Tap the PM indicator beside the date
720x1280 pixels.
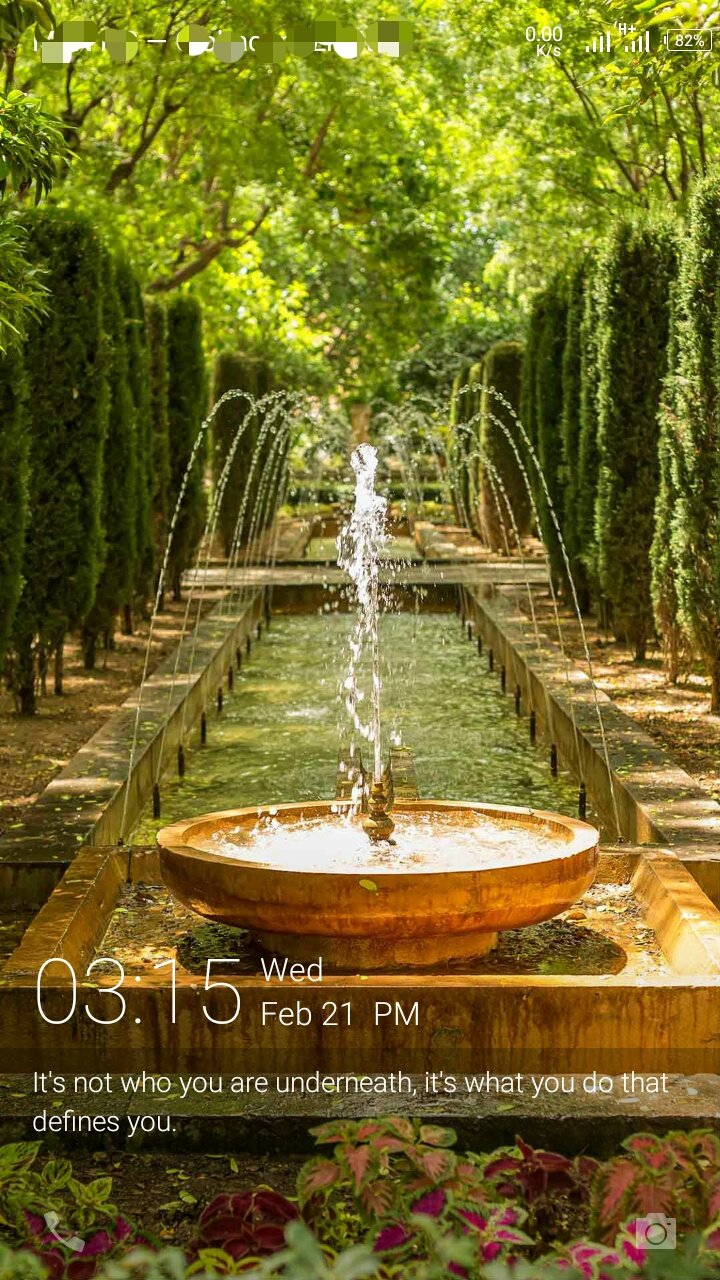pyautogui.click(x=395, y=1014)
